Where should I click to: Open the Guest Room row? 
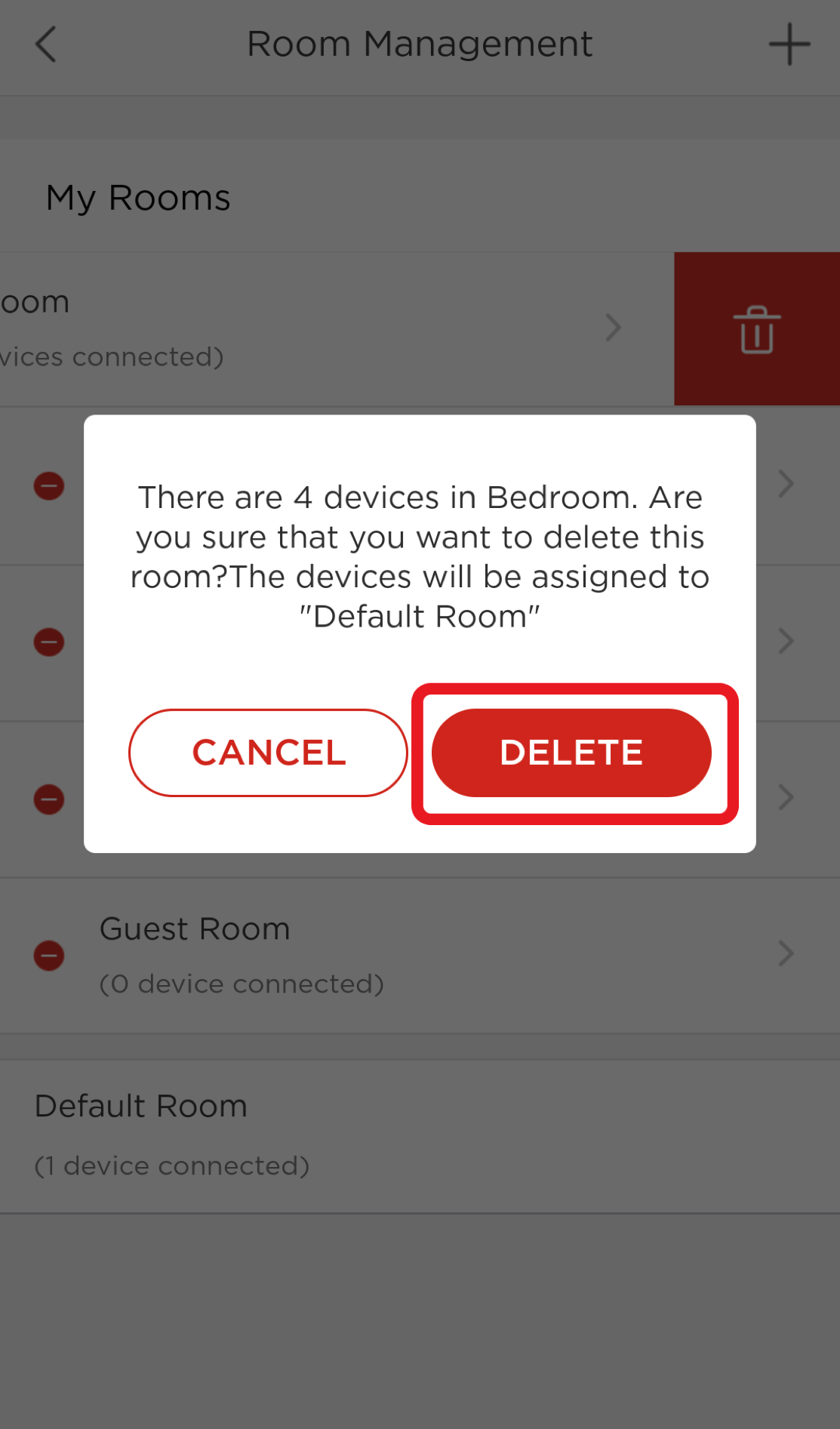(420, 956)
